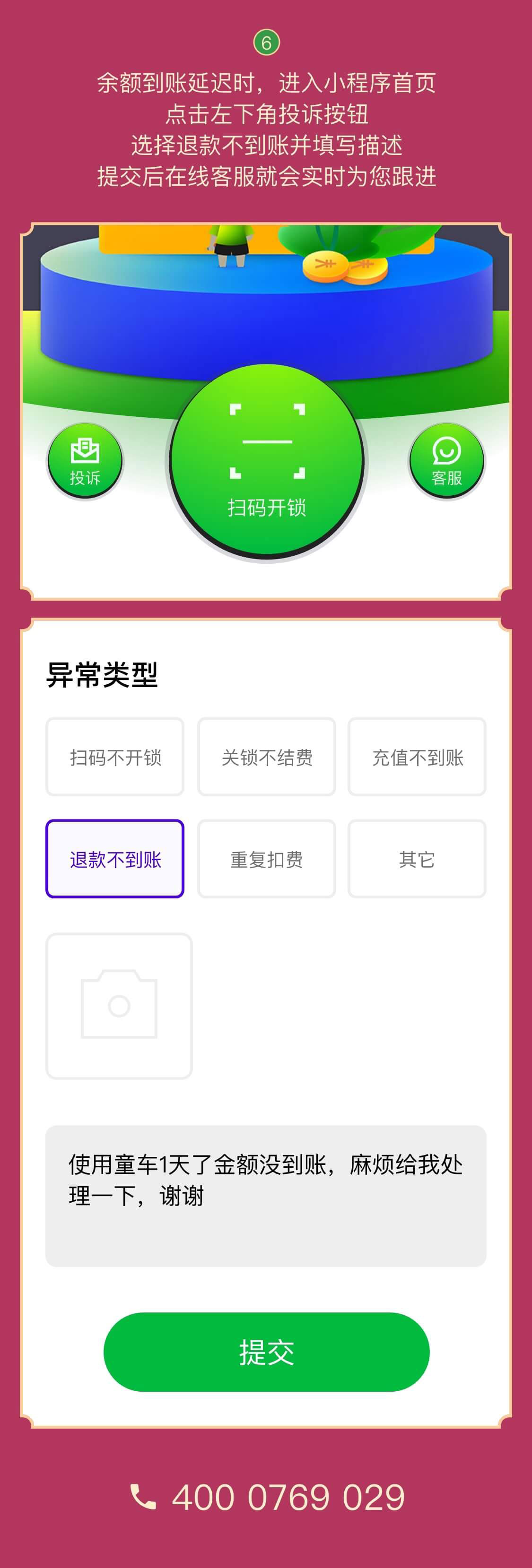
Task: Tap the inbox symbol on the 投诉 button
Action: [84, 450]
